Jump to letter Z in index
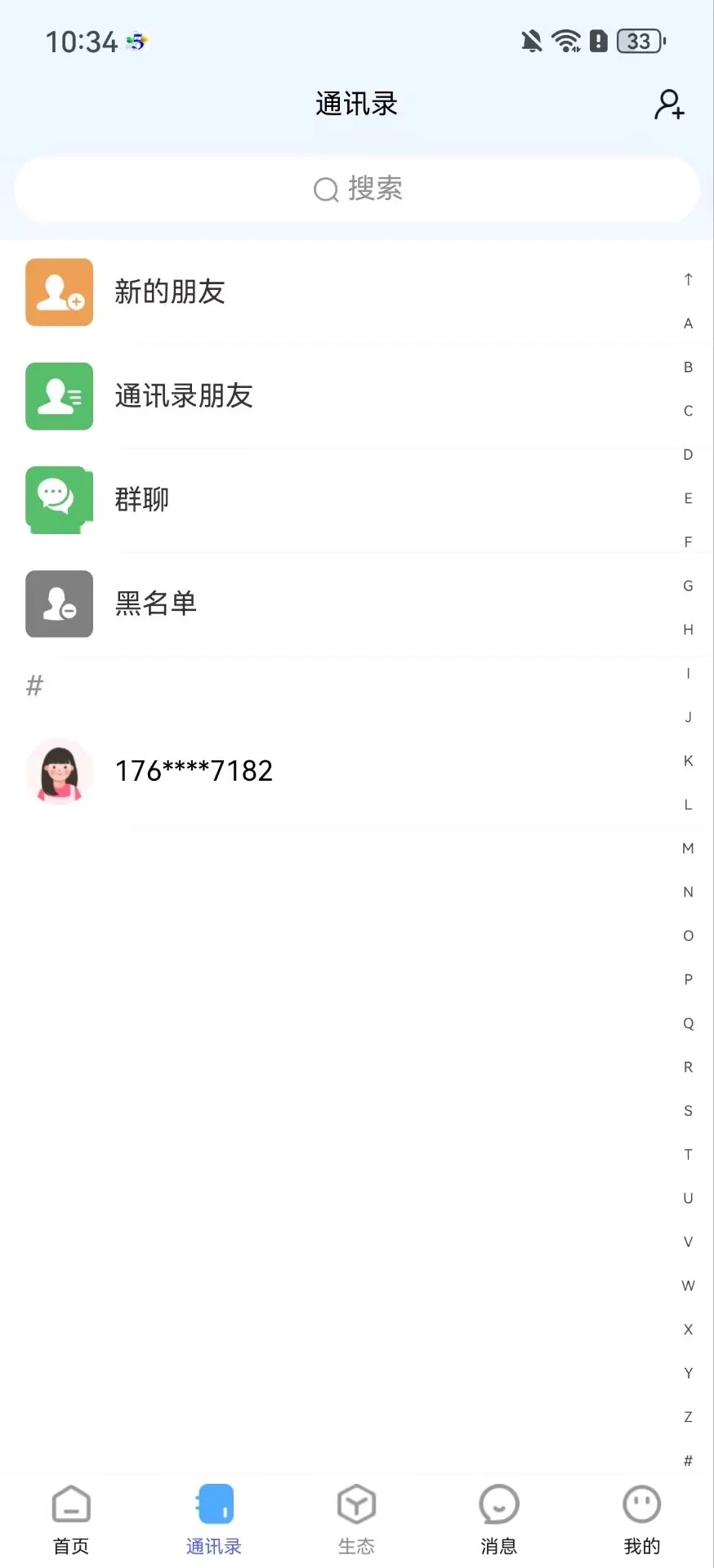The height and width of the screenshot is (1568, 714). tap(688, 1417)
